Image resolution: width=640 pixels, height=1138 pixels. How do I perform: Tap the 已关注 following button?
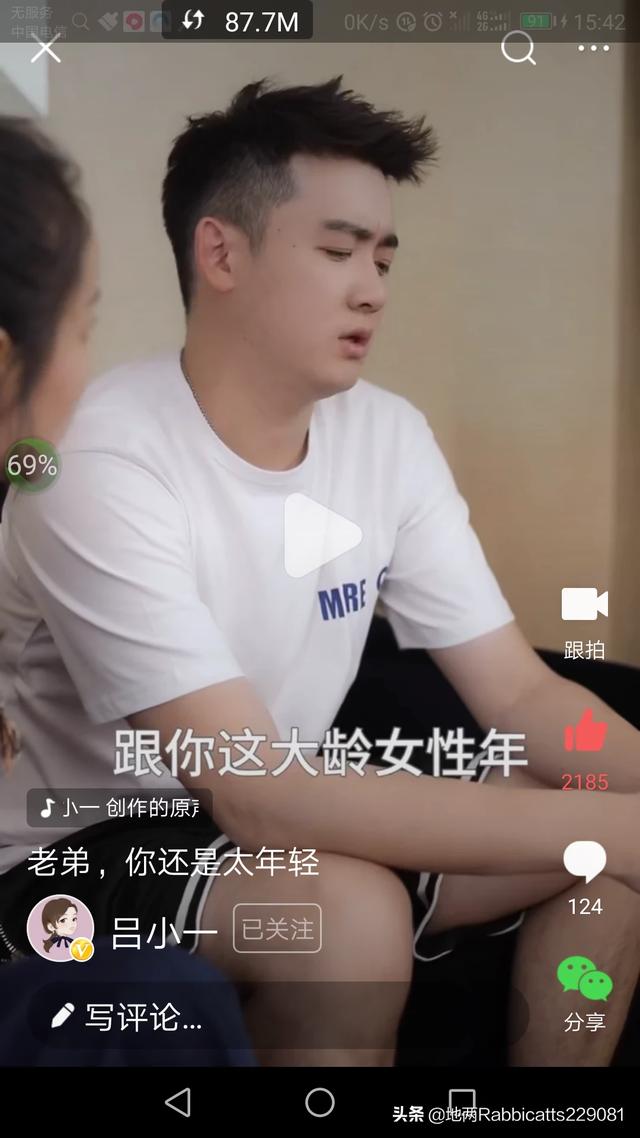click(277, 929)
